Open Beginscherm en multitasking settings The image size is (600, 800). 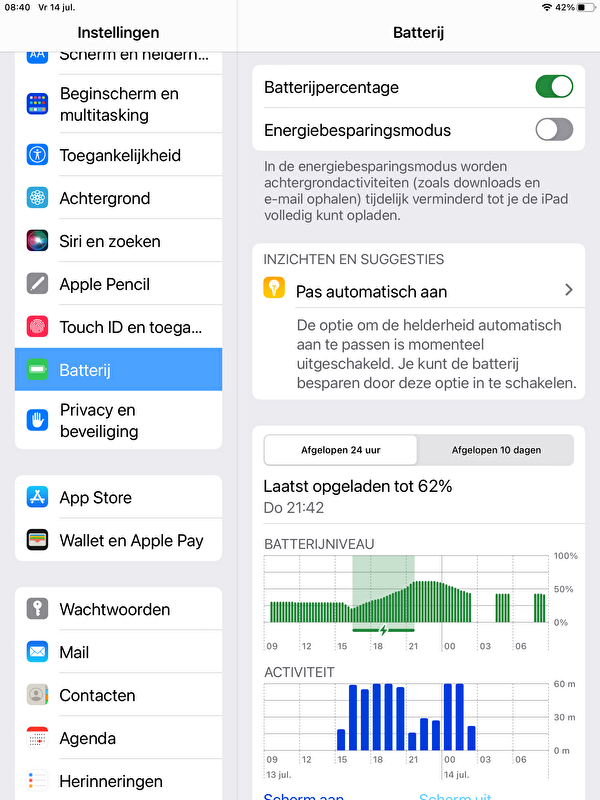[x=119, y=104]
